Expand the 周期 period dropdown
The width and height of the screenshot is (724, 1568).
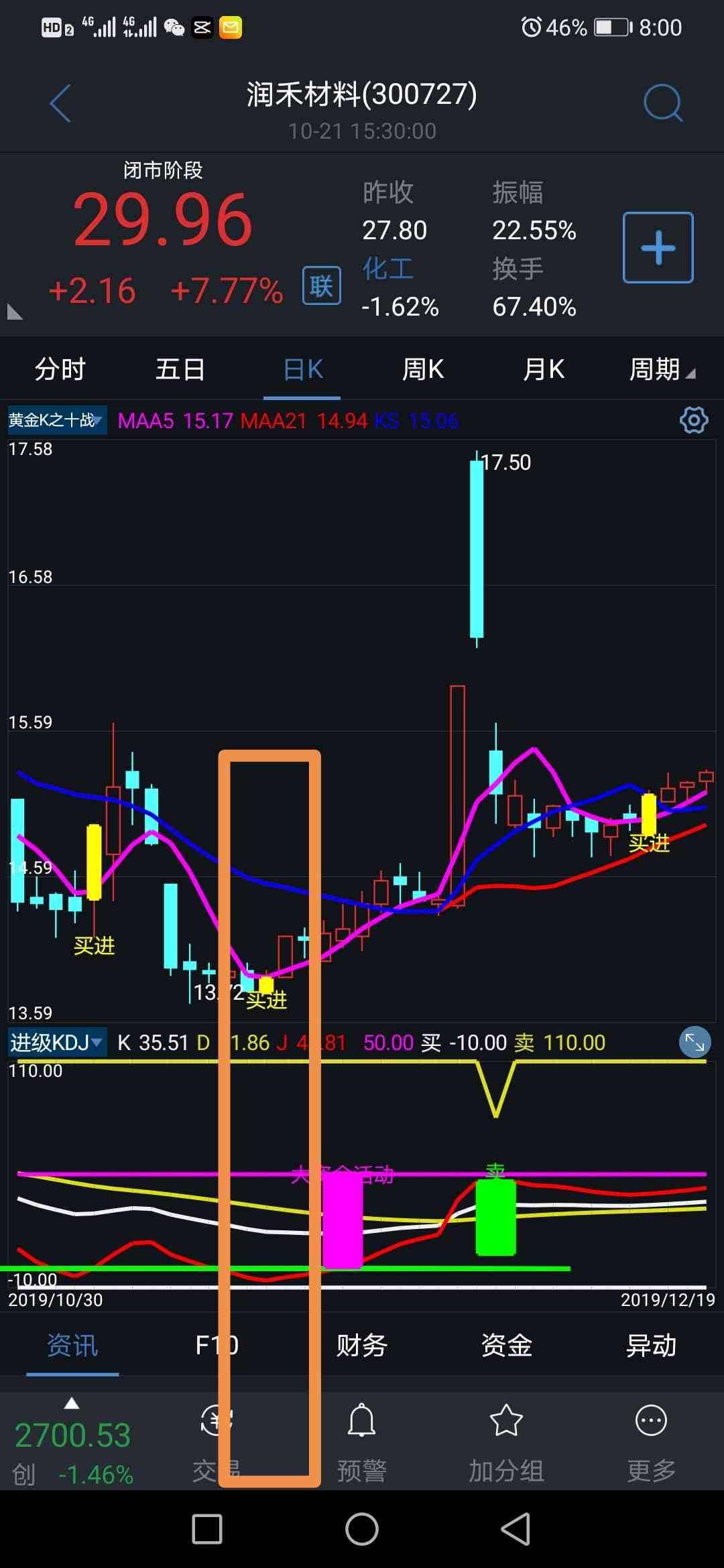[661, 369]
